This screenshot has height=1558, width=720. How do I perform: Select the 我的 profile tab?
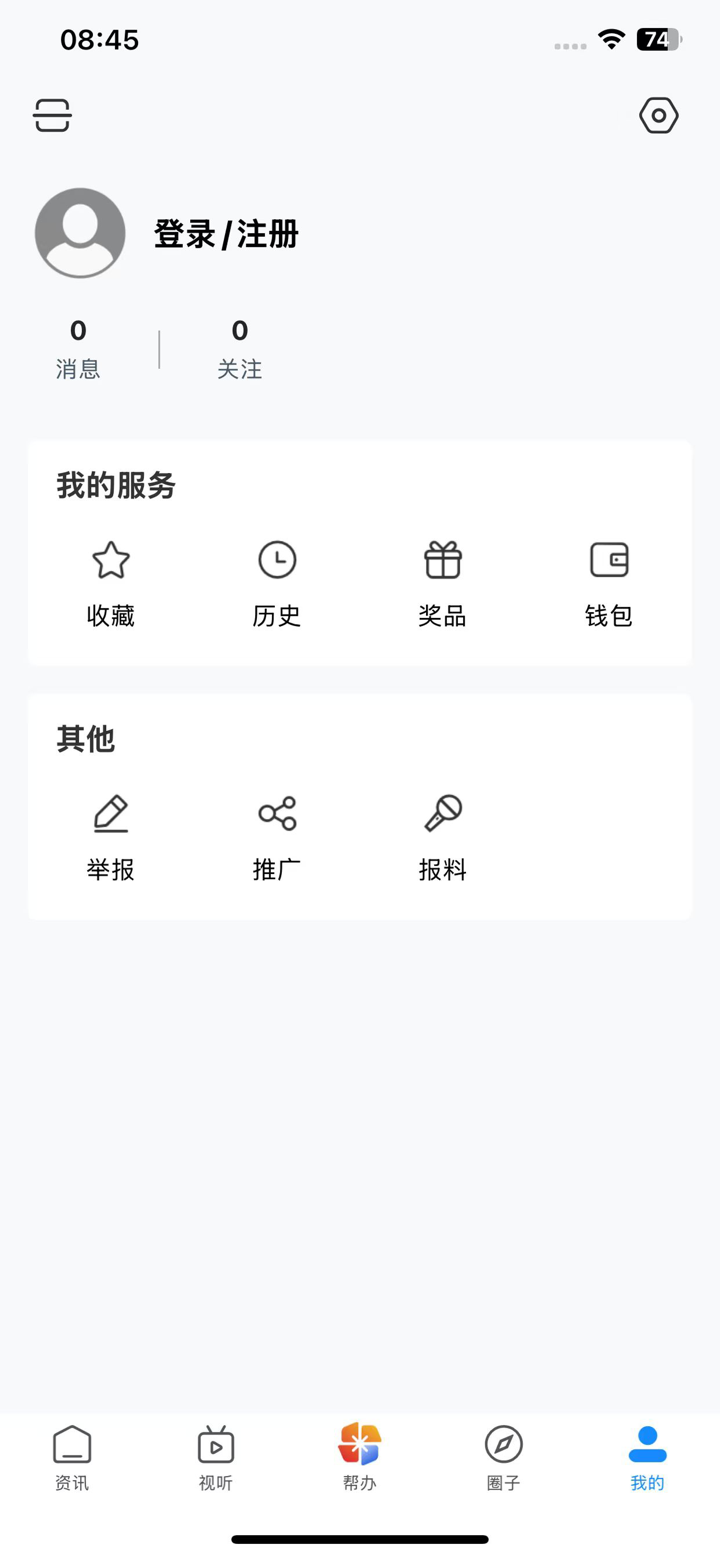click(x=646, y=1460)
